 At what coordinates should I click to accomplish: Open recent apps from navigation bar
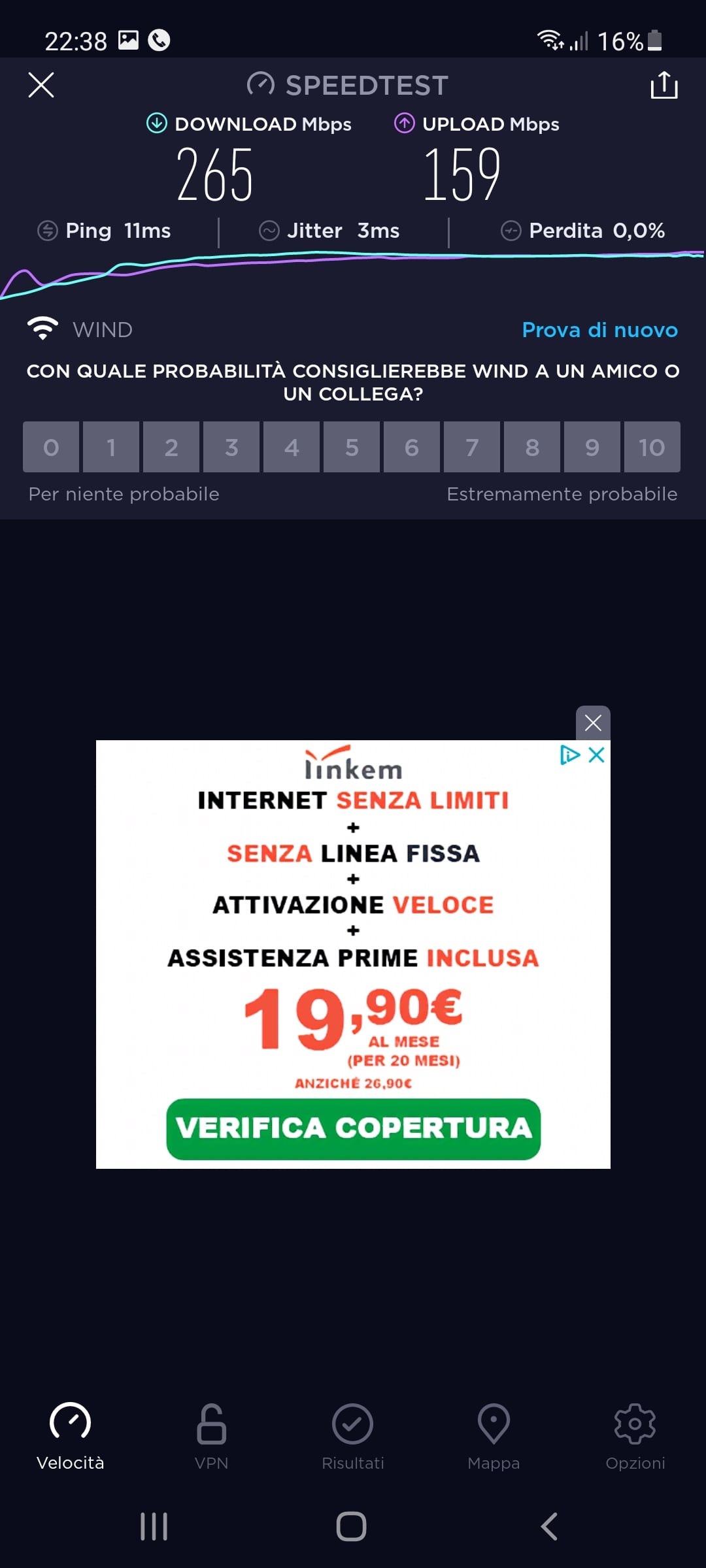coord(154,1527)
